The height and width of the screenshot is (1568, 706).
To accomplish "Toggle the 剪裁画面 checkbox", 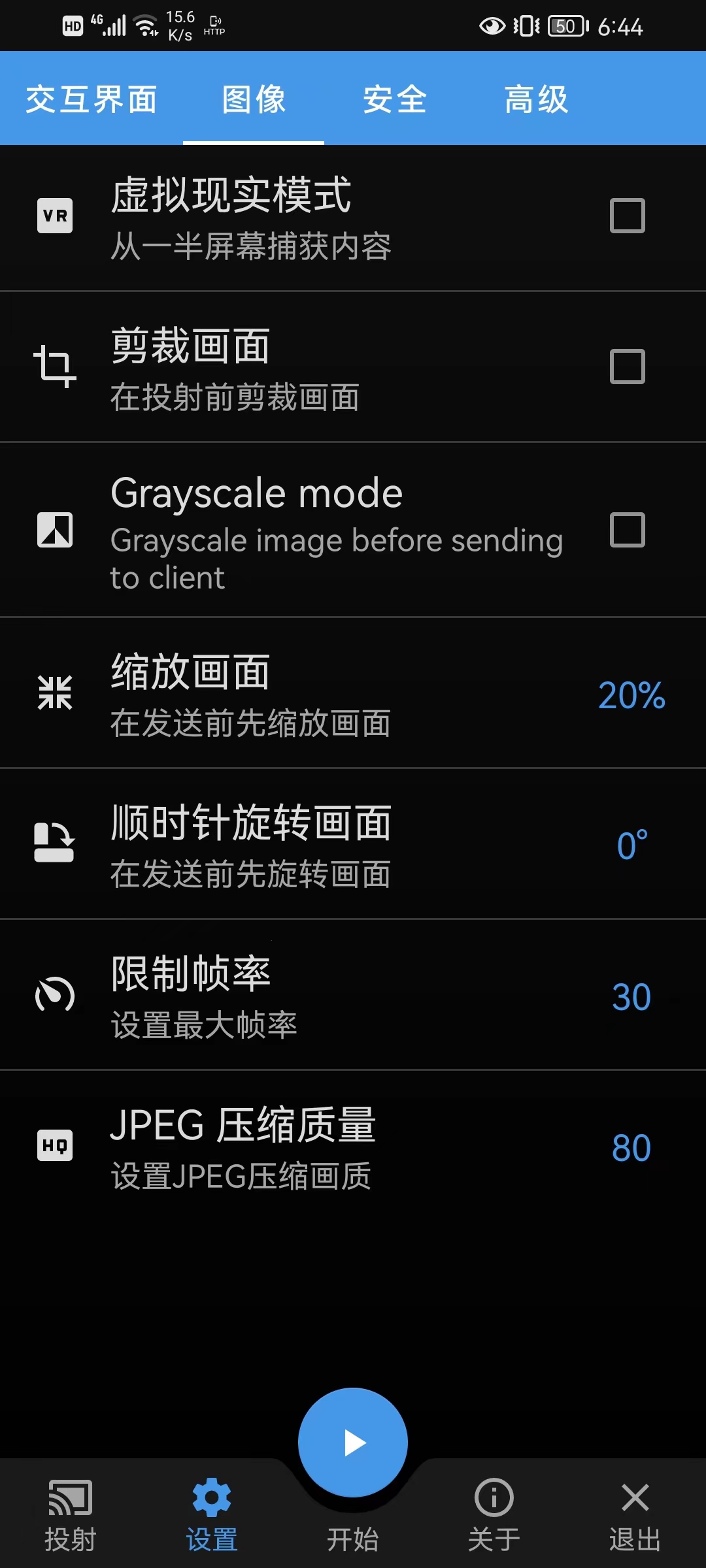I will click(626, 366).
